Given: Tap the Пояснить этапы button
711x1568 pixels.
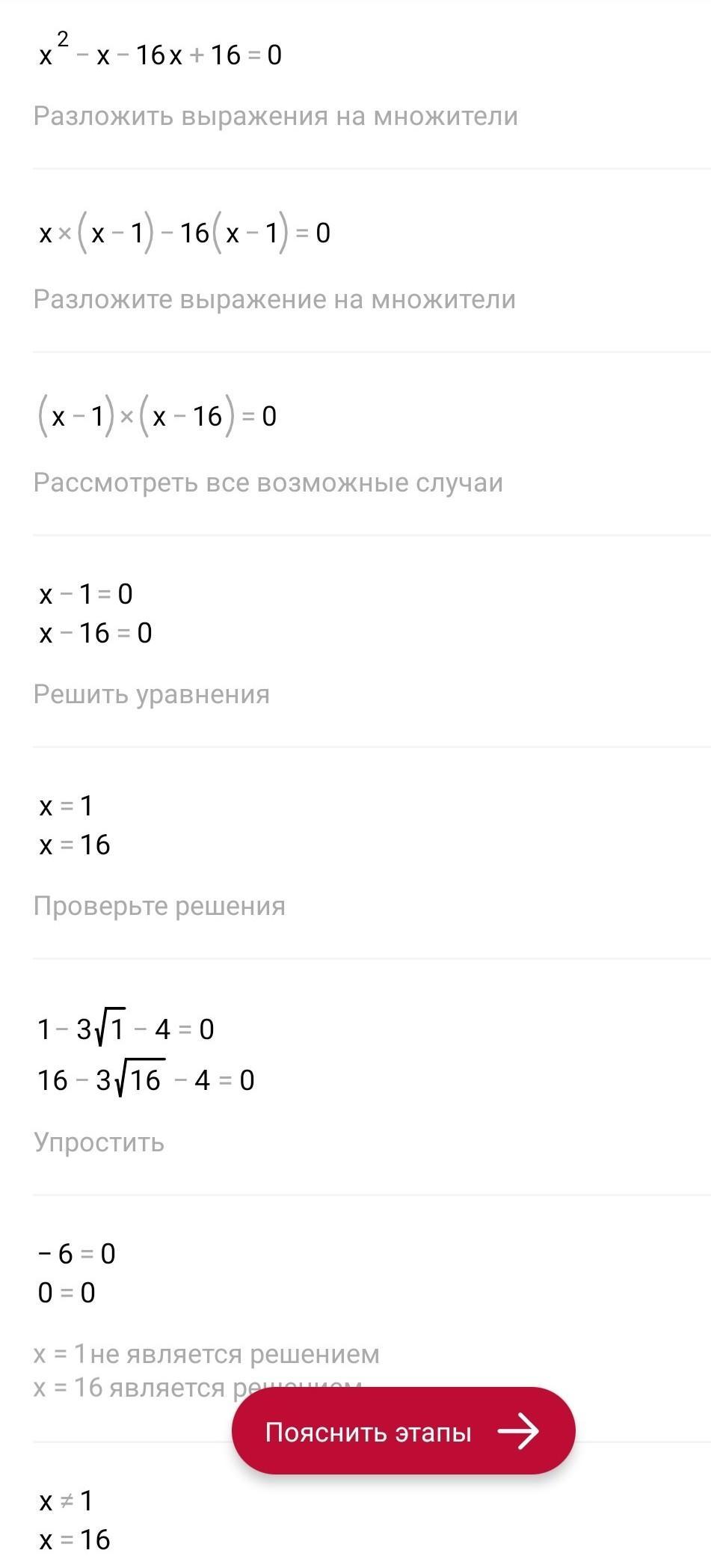Looking at the screenshot, I should [x=403, y=1432].
